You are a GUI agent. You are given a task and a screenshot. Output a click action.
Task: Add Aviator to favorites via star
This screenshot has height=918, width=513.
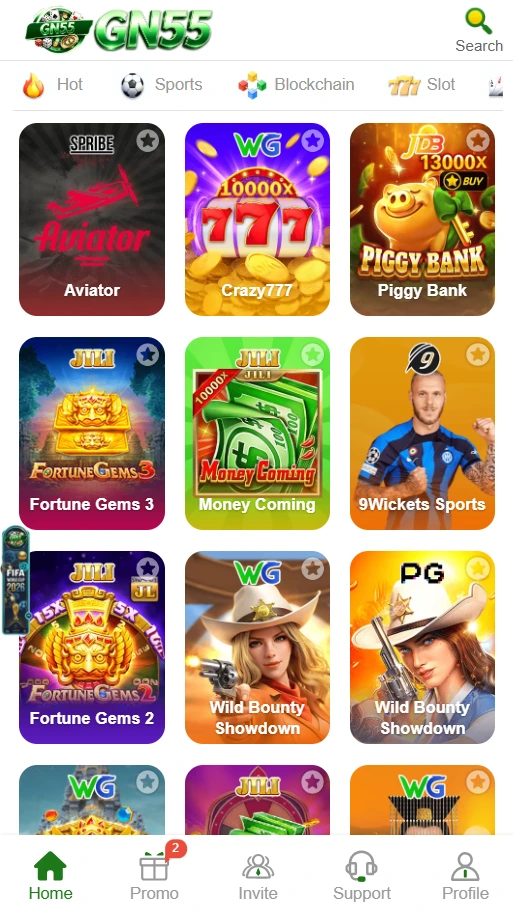[148, 141]
